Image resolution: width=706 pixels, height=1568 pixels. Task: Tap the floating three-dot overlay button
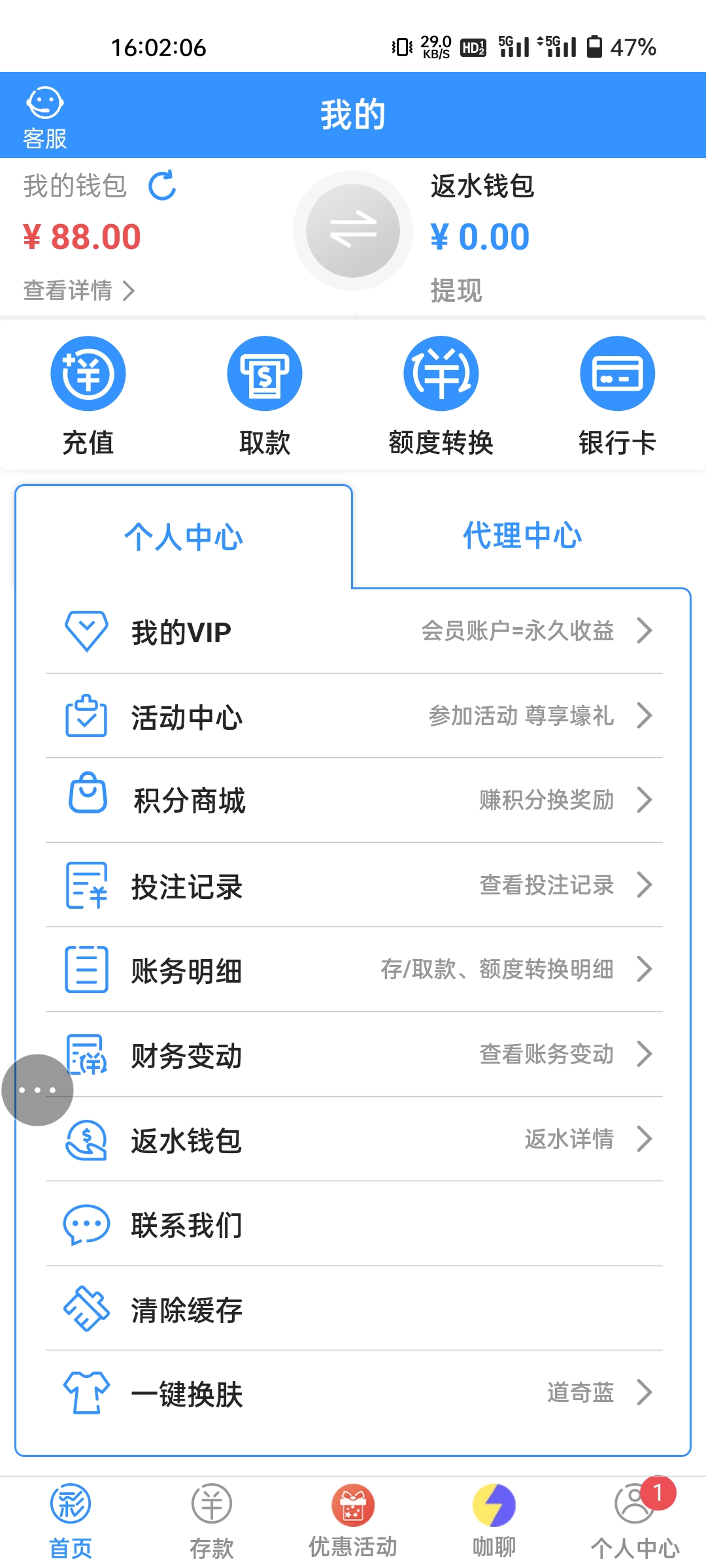37,1090
